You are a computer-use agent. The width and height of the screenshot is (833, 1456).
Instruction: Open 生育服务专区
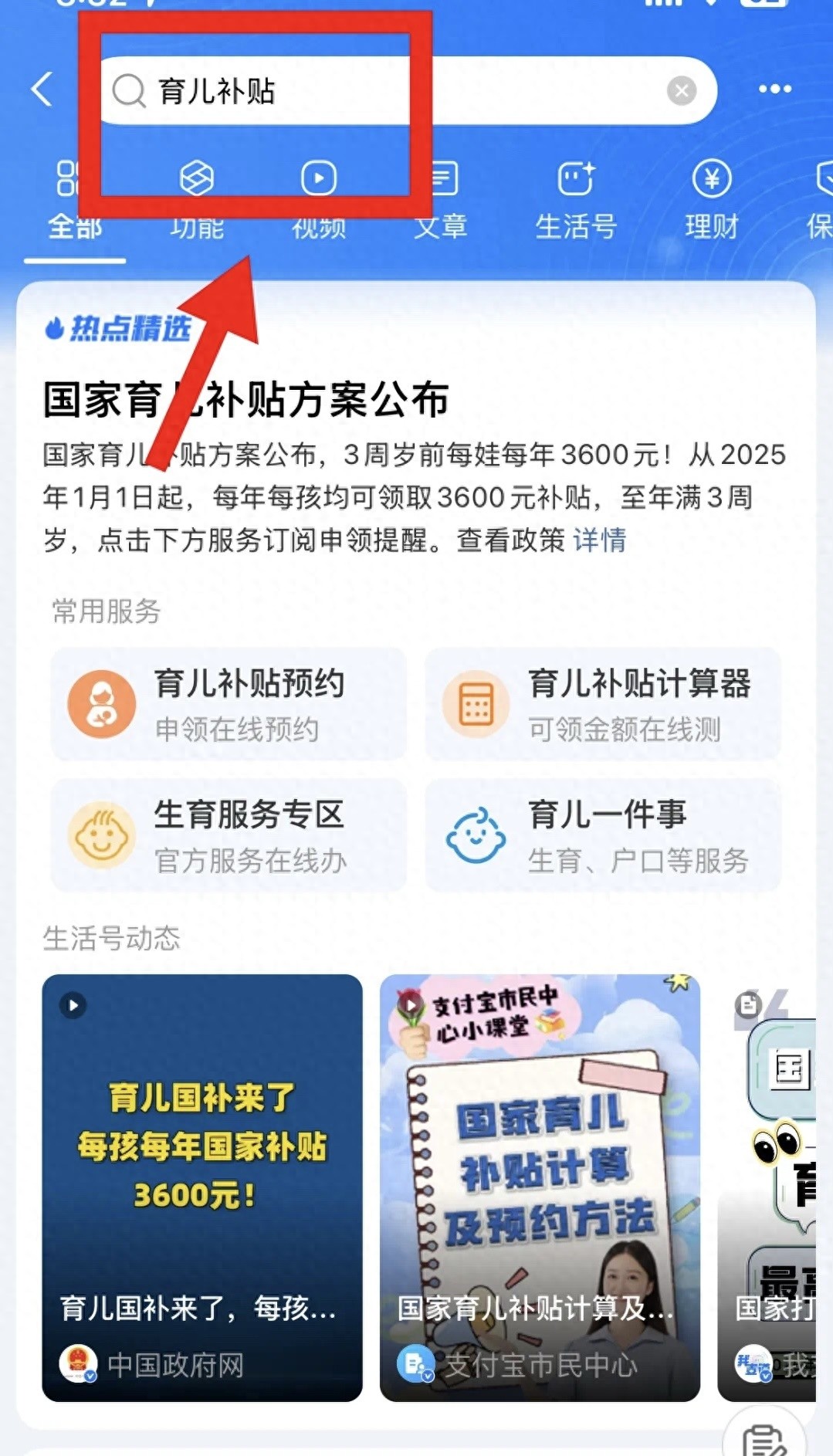229,835
